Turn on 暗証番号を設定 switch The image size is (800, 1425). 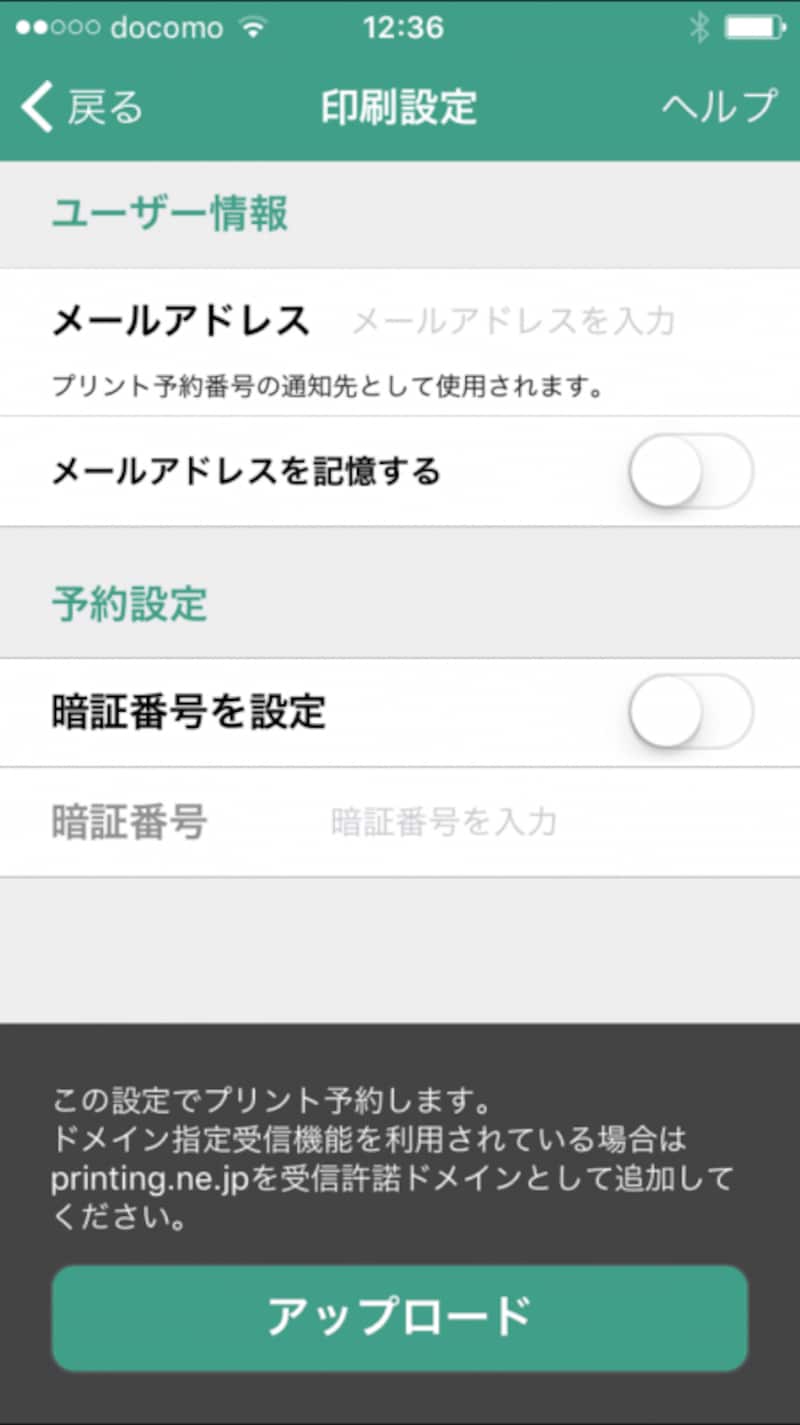point(691,712)
